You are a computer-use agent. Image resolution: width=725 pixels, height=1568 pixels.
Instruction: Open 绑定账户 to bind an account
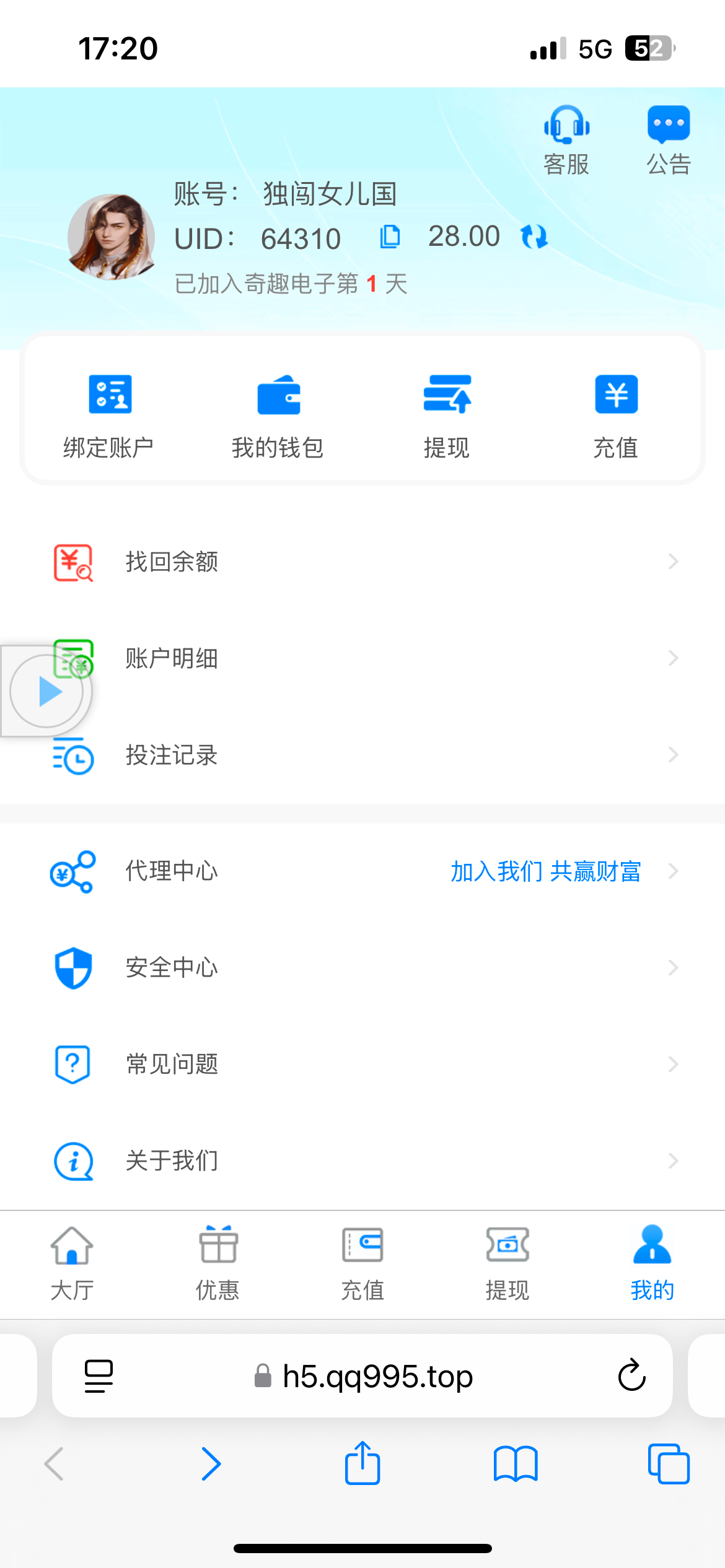[x=109, y=416]
